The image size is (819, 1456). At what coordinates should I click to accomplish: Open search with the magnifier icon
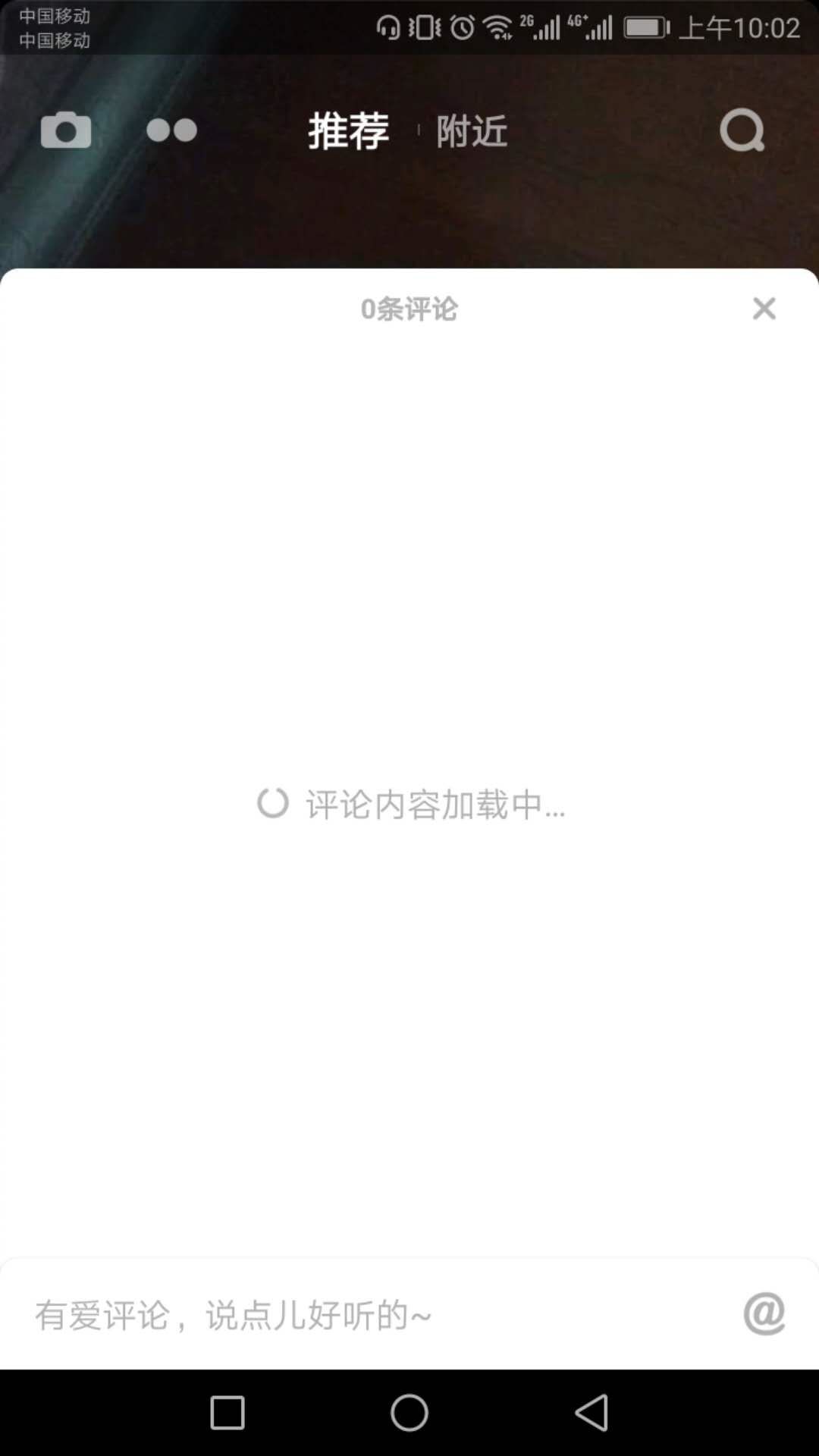(742, 130)
